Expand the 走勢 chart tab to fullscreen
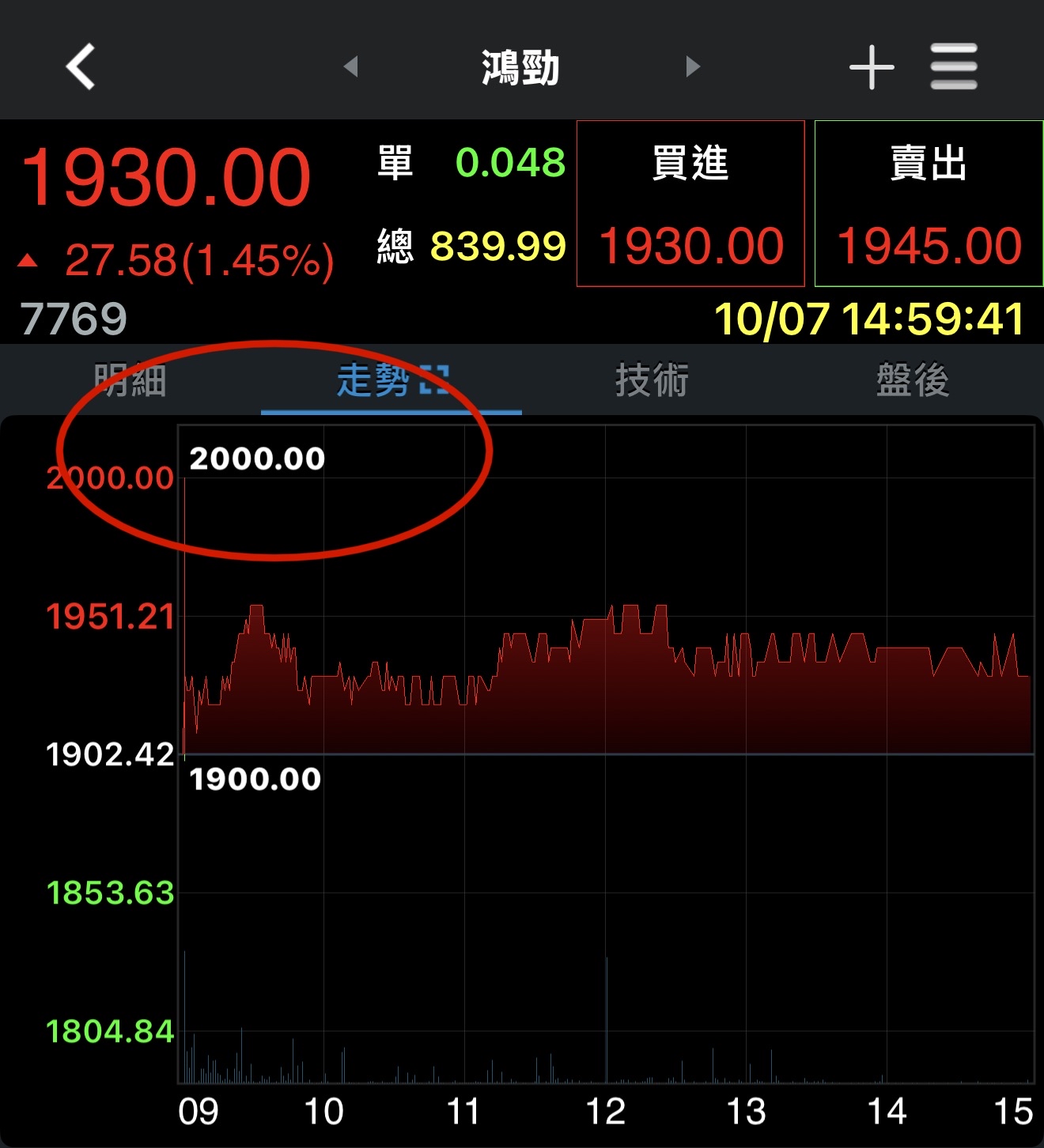 pos(434,380)
